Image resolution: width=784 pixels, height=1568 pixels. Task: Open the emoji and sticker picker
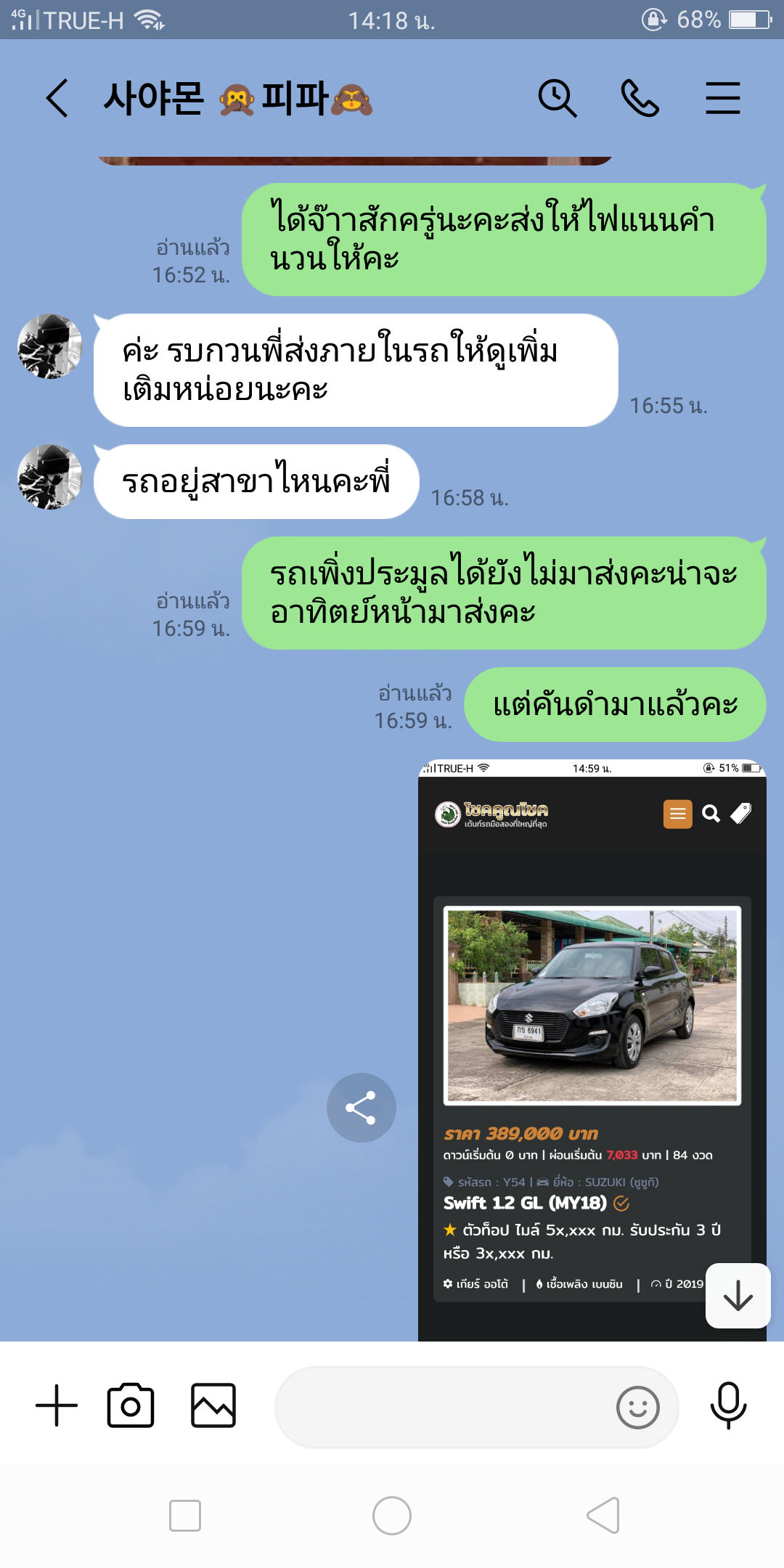click(637, 1407)
